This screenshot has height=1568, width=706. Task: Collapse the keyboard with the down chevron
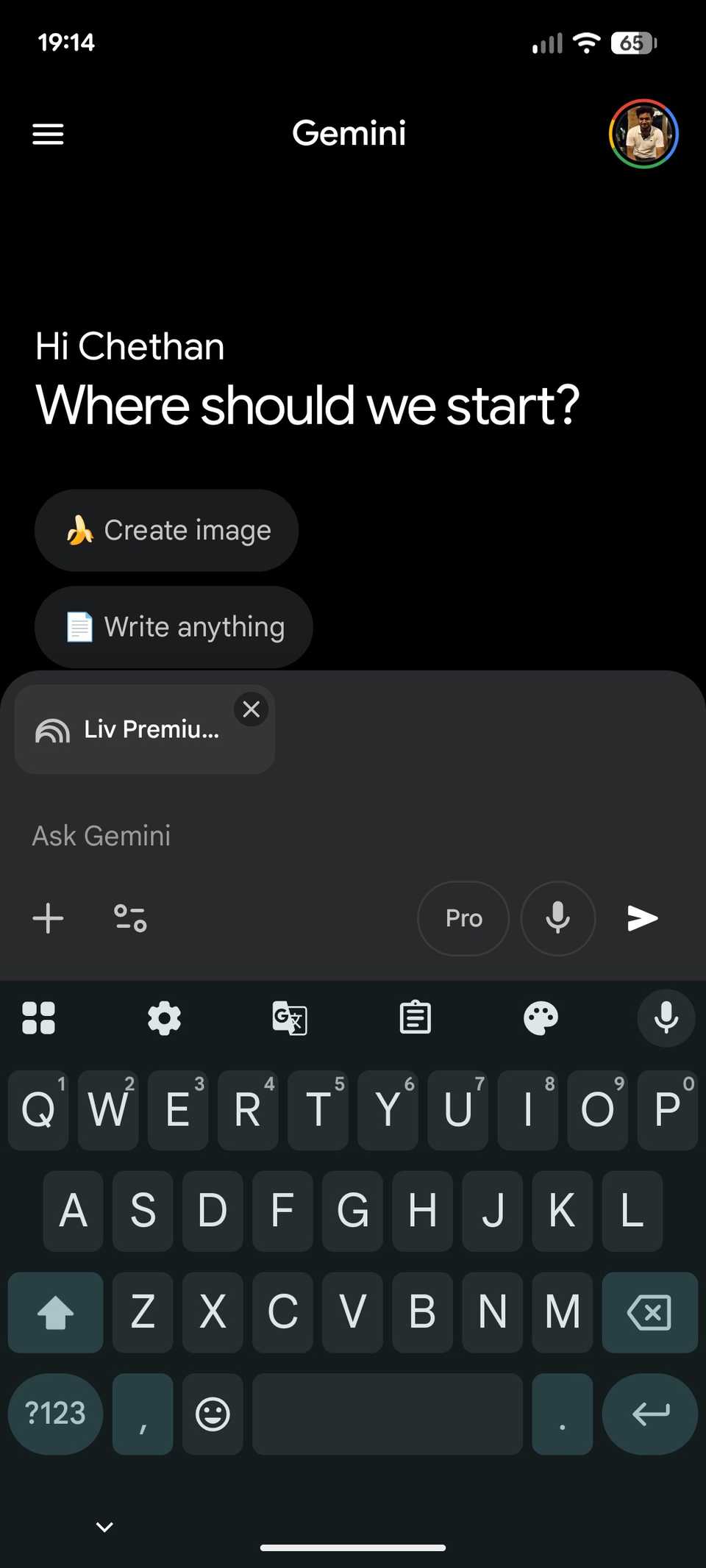(104, 1526)
